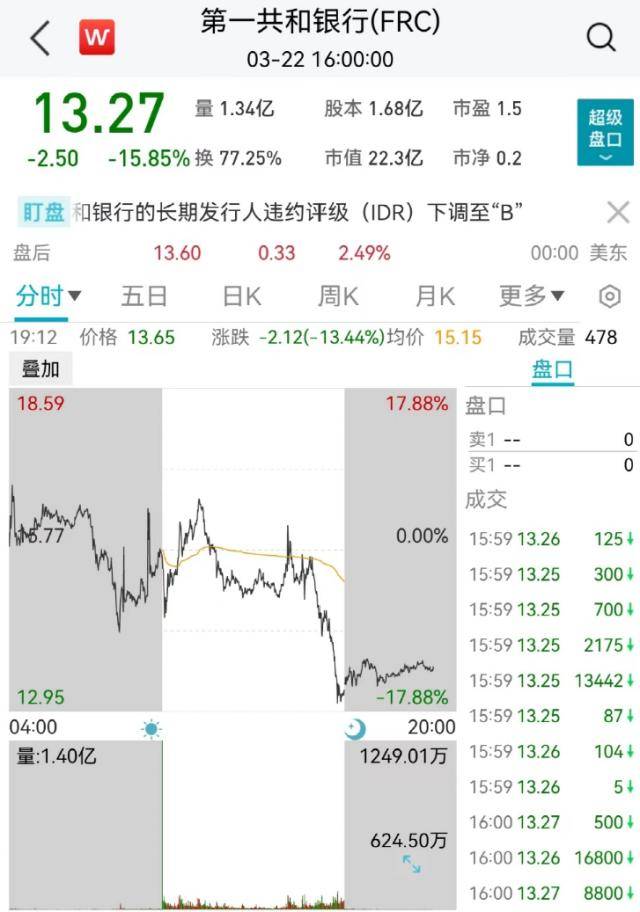
Task: Open chart settings hexagon icon
Action: [609, 297]
